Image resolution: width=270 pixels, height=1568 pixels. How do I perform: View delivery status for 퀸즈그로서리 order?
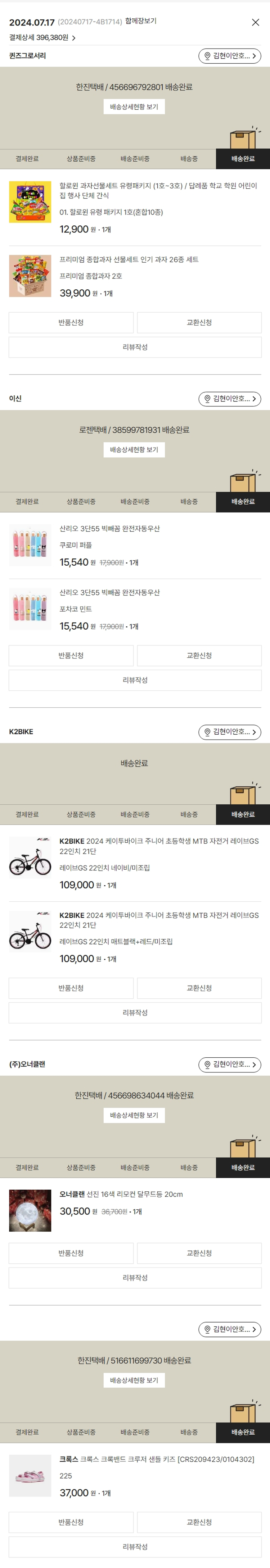pos(134,107)
